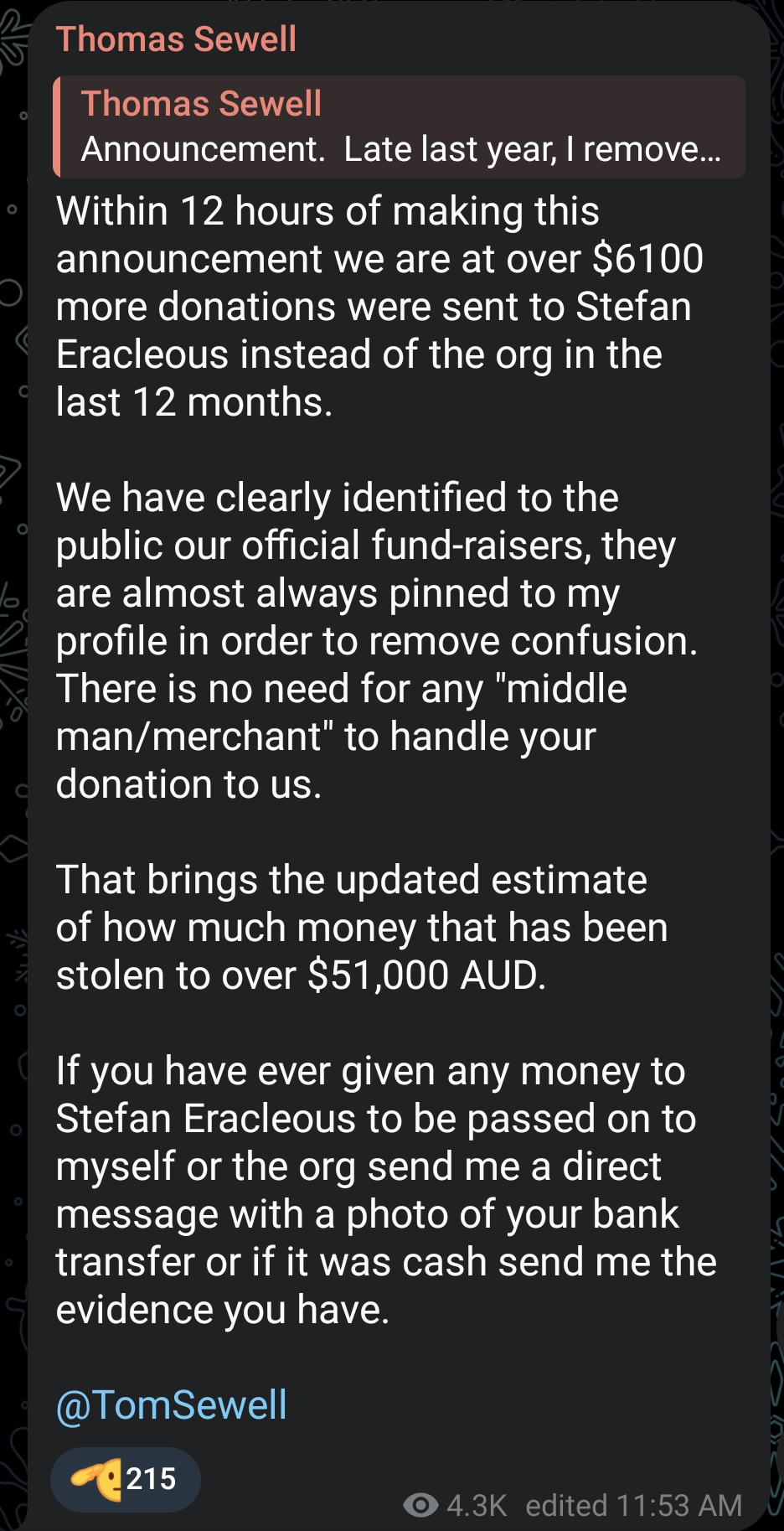Open the quoted Announcement reply preview
Image resolution: width=784 pixels, height=1531 pixels.
pyautogui.click(x=400, y=127)
